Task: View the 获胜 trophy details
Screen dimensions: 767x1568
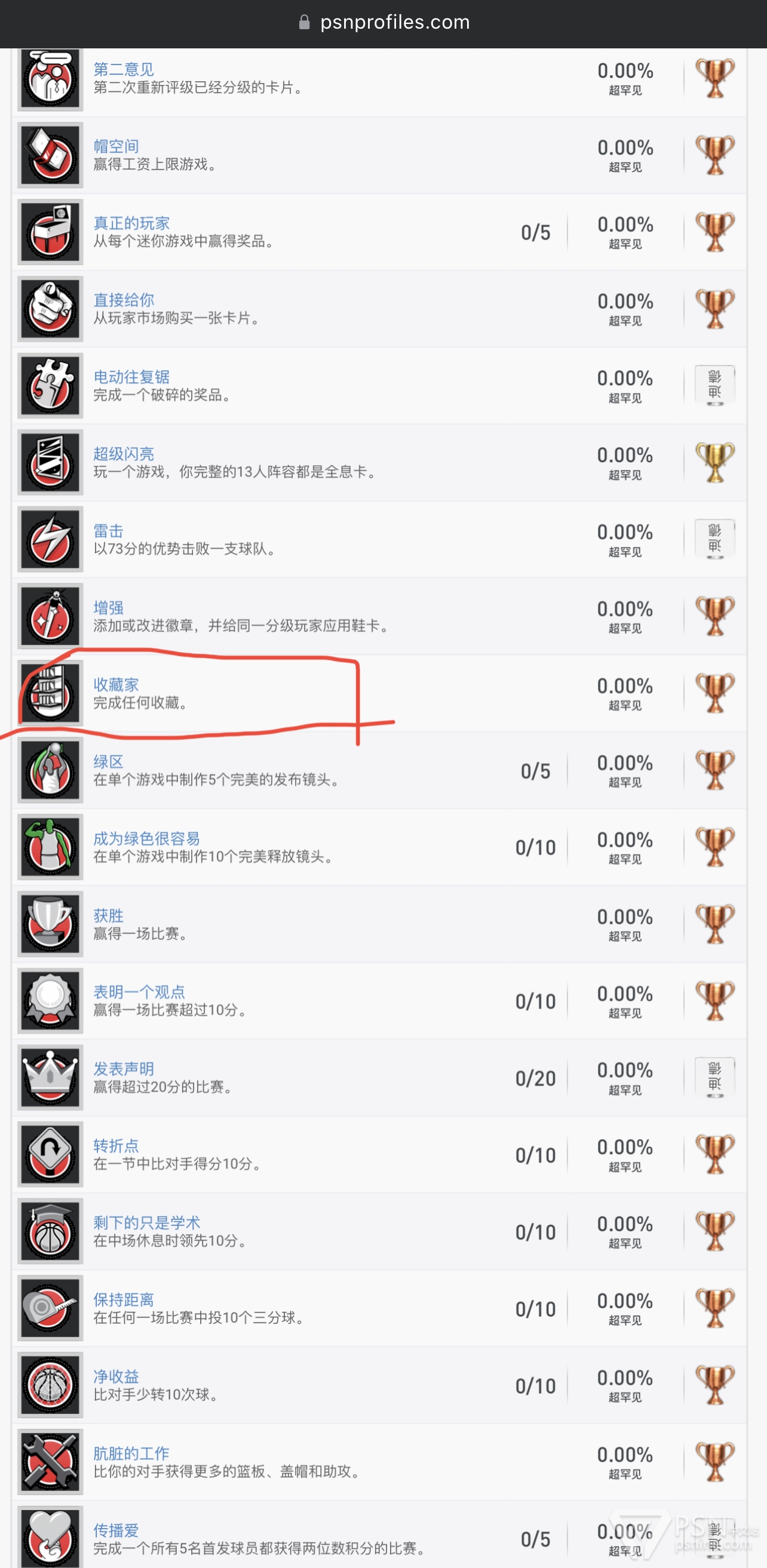Action: click(x=108, y=915)
